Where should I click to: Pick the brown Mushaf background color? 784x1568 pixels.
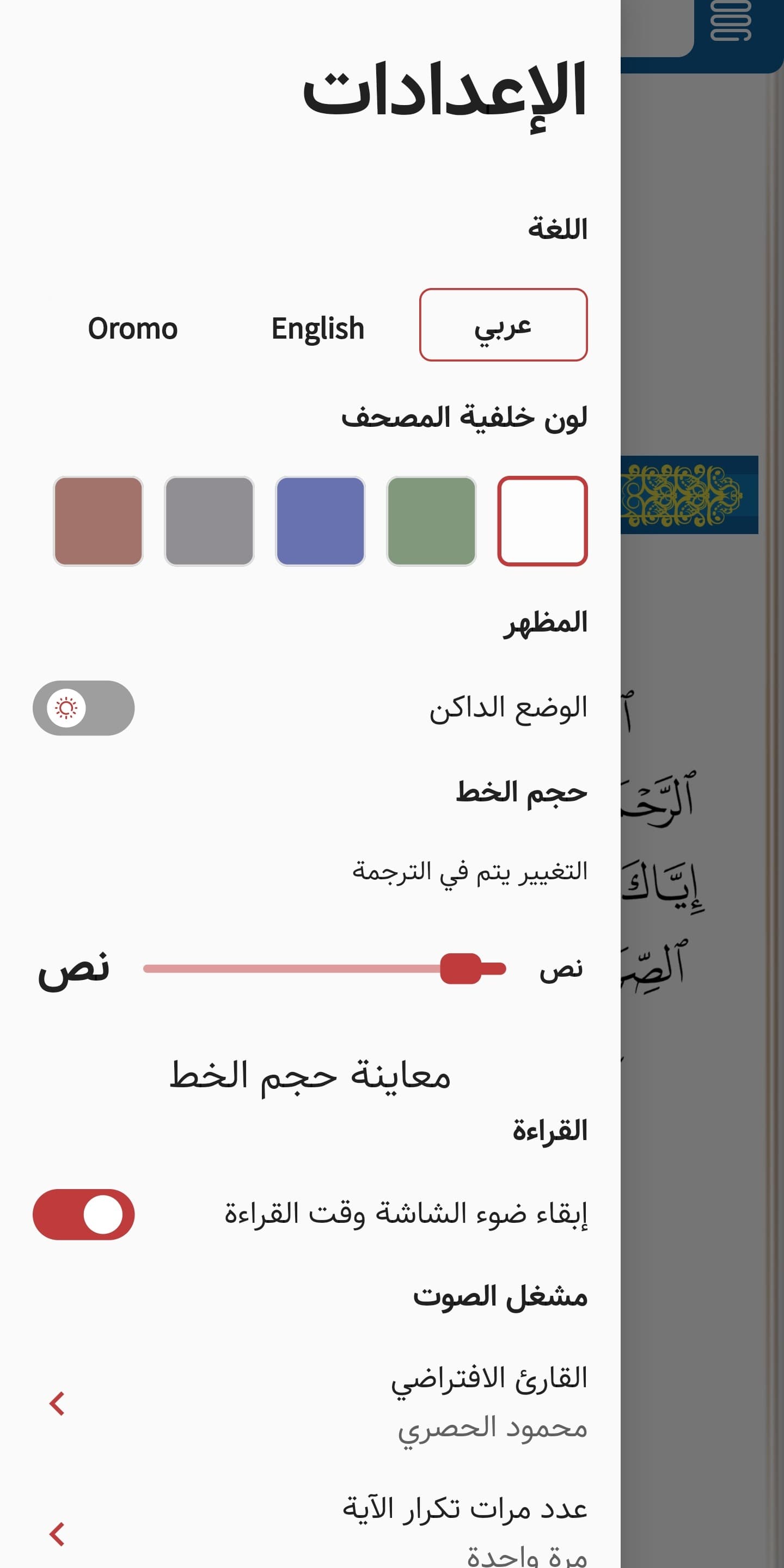pos(98,521)
